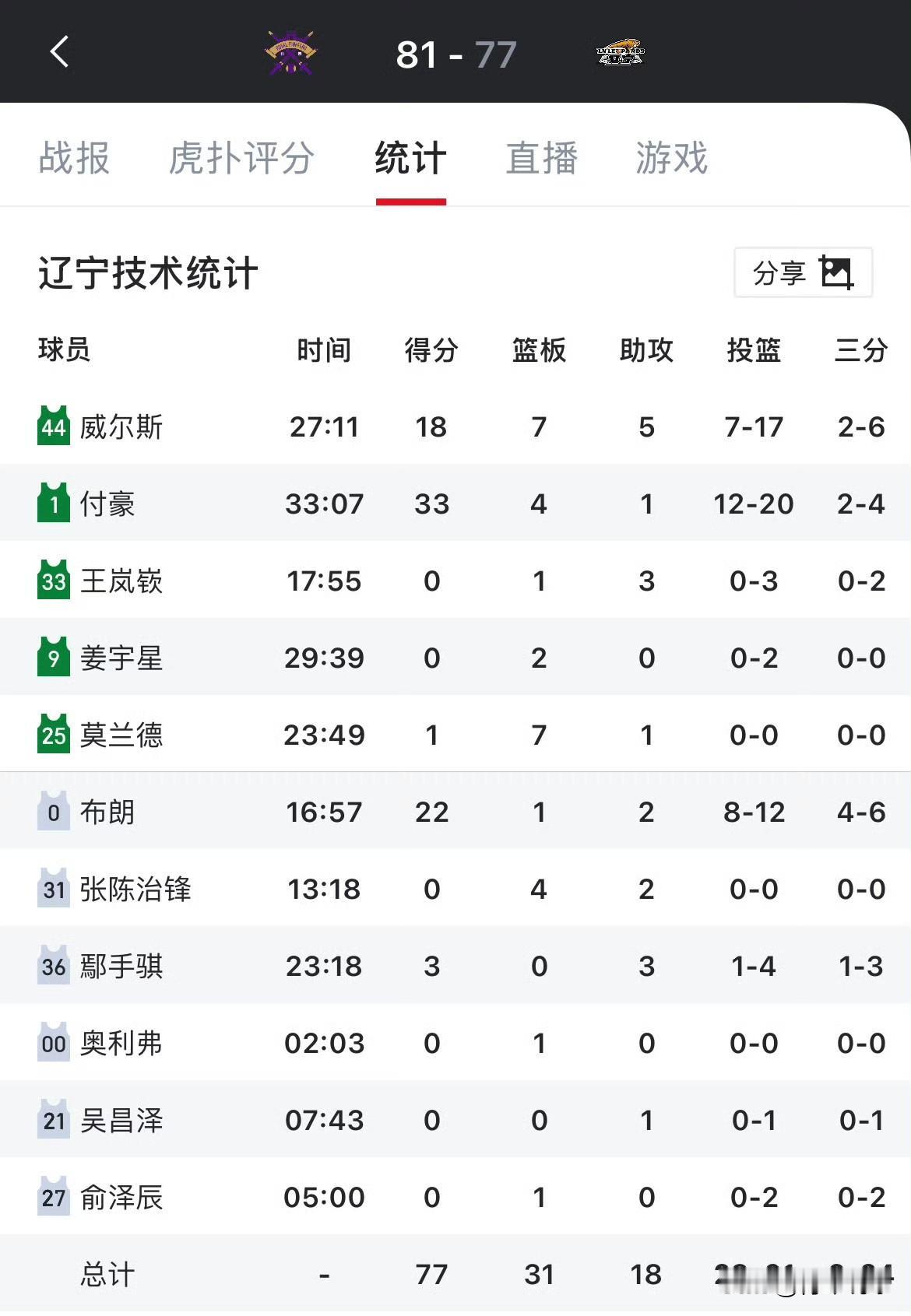The image size is (911, 1316).
Task: Switch to the 战报 tab
Action: 75,158
